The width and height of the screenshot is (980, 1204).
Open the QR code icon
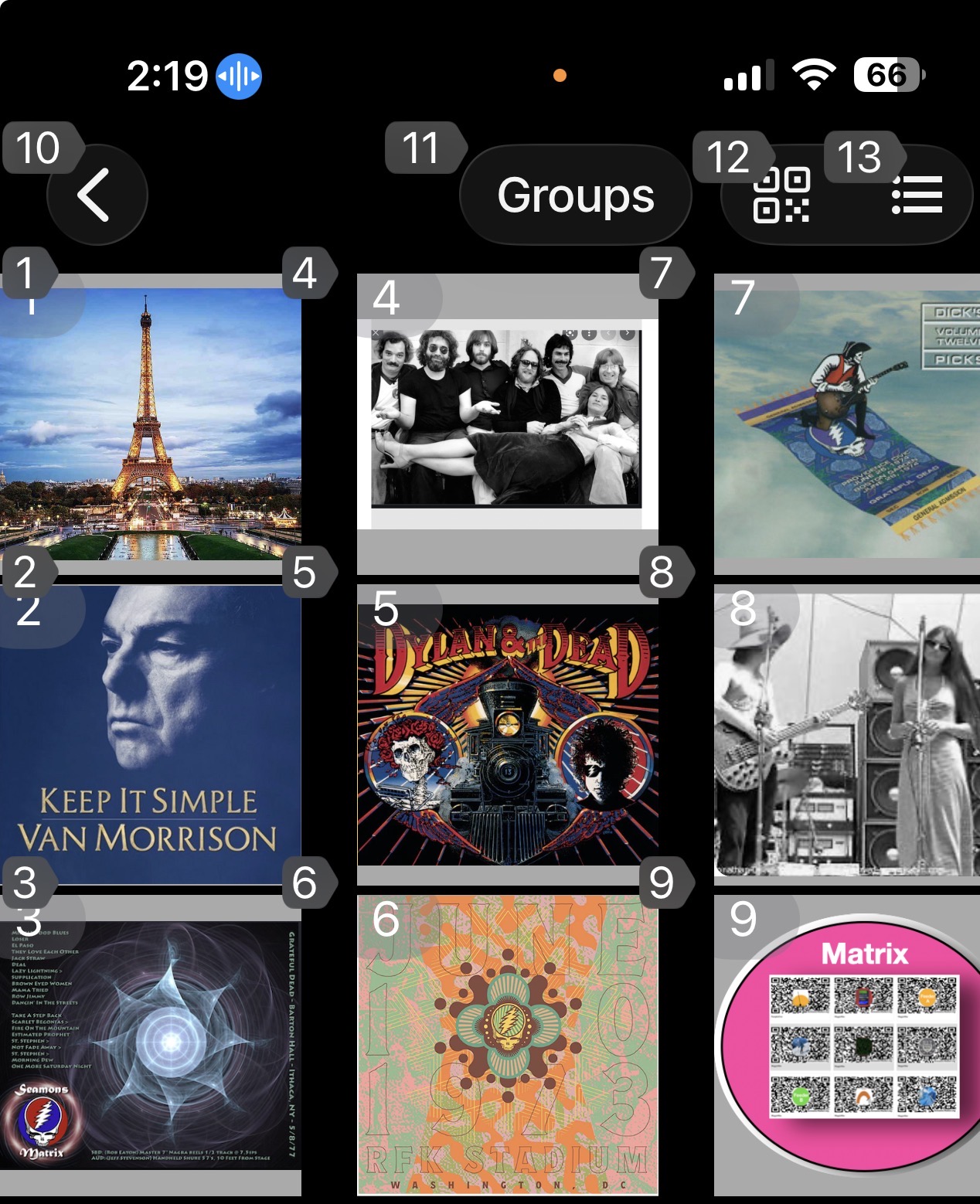[781, 195]
